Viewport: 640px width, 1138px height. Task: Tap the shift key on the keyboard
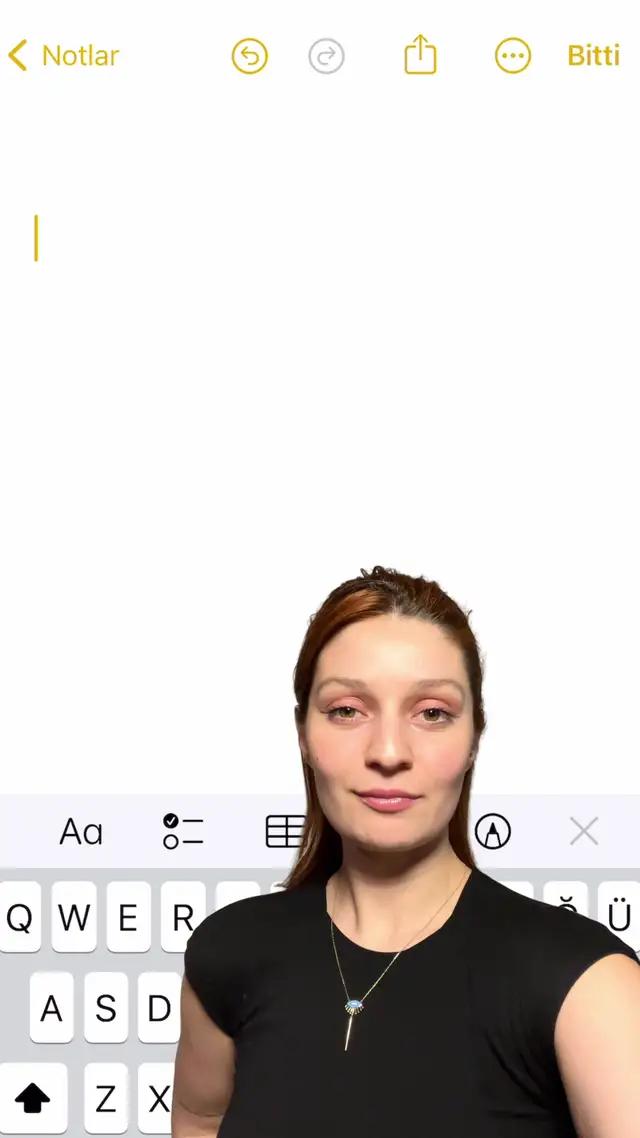33,1098
